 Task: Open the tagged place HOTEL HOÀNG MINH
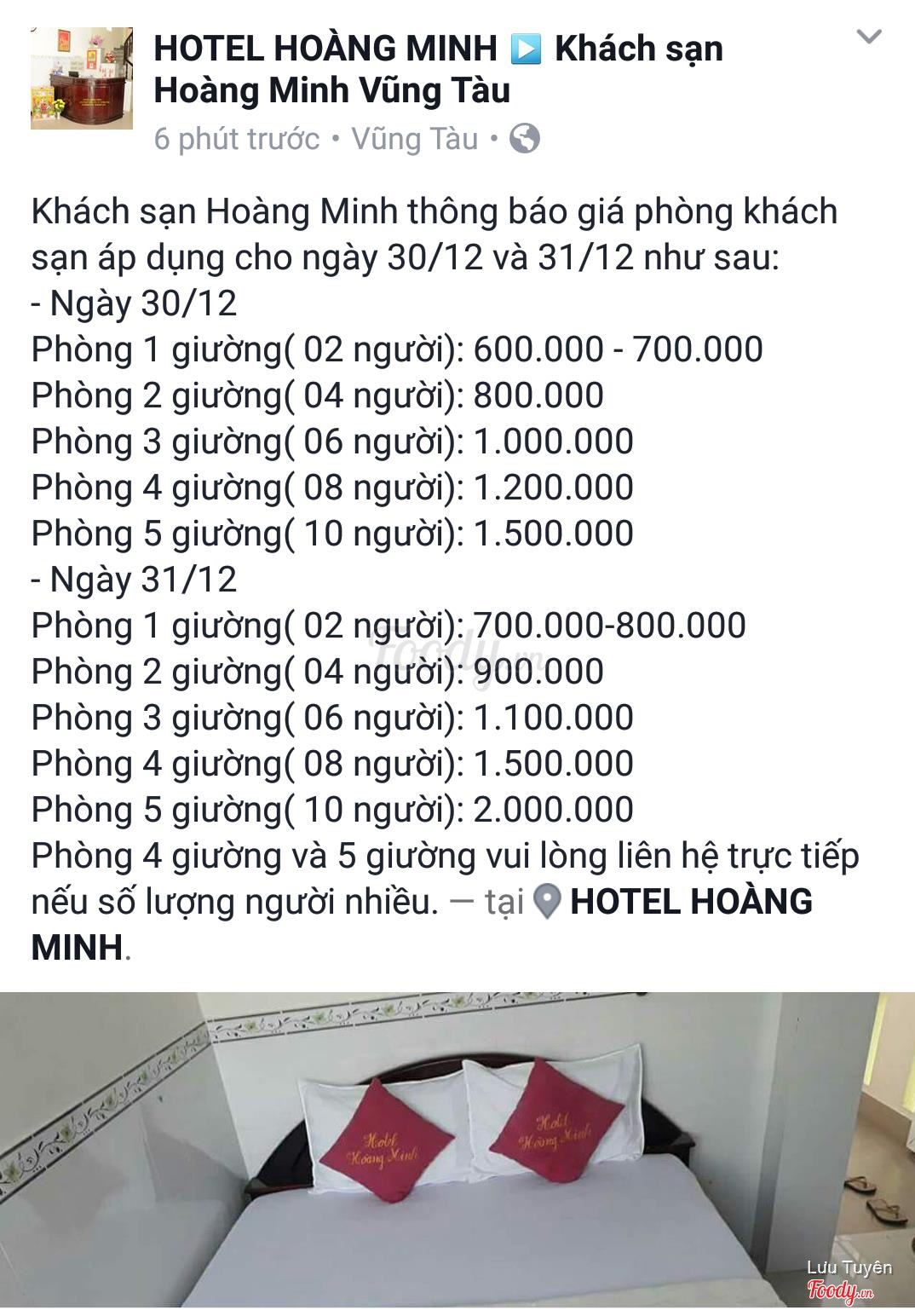tap(690, 902)
